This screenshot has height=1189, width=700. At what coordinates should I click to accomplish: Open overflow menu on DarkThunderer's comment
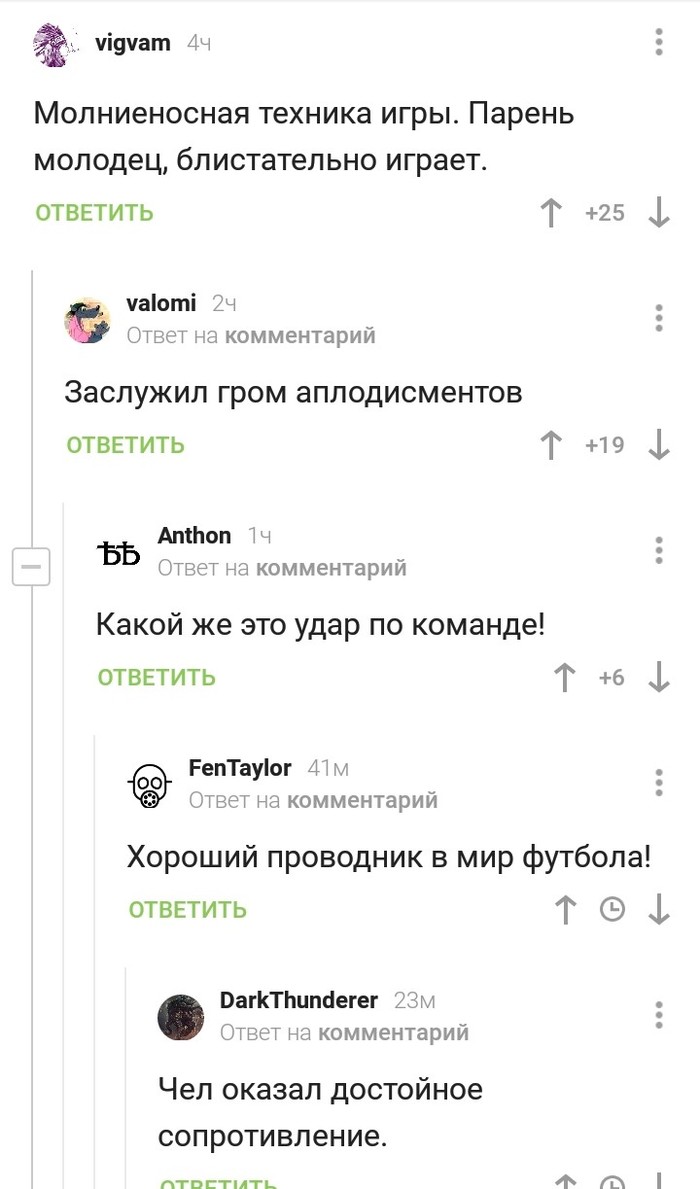point(659,1014)
